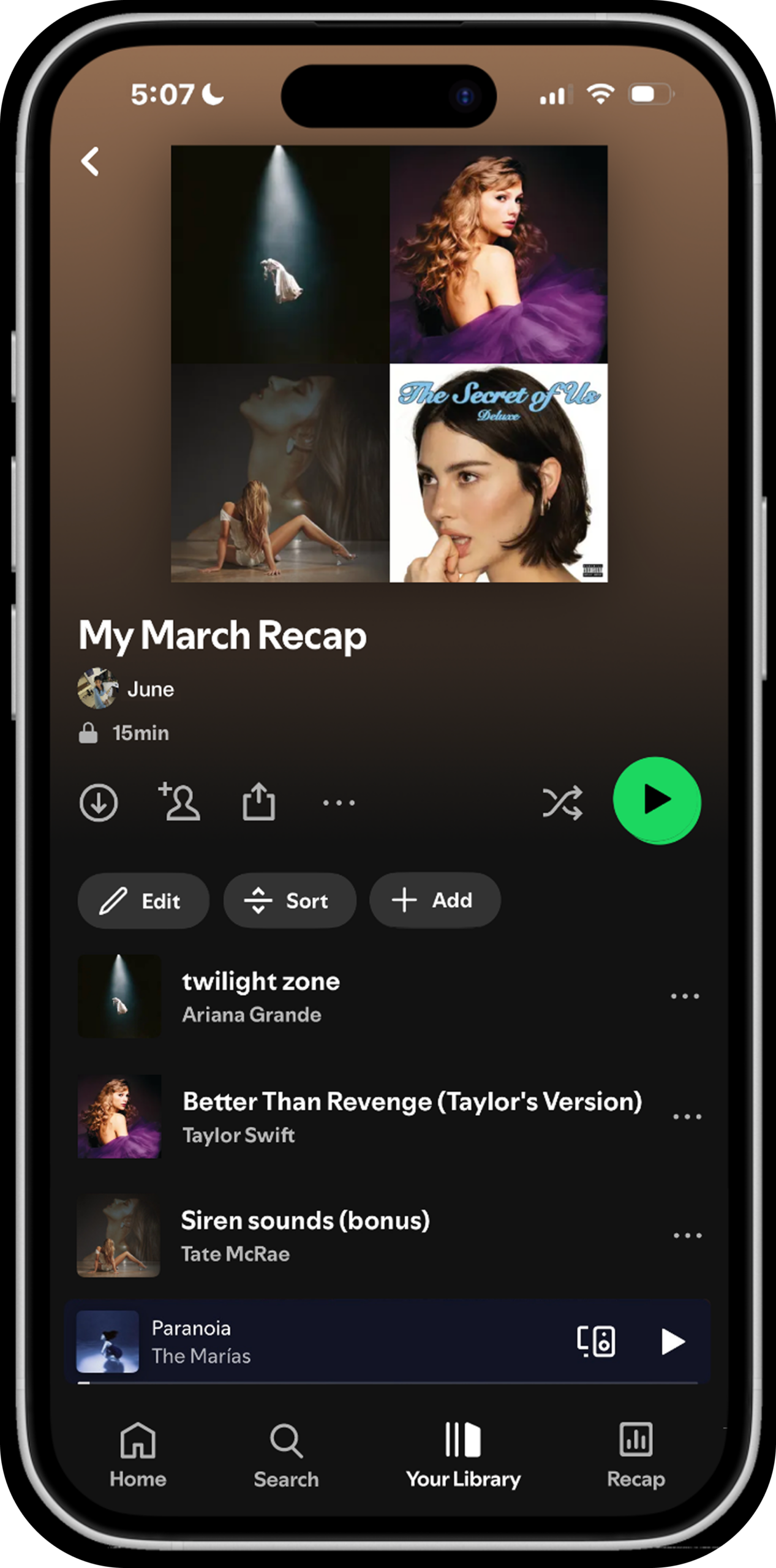Add songs with the Add chip
776x1568 pixels.
(x=435, y=900)
